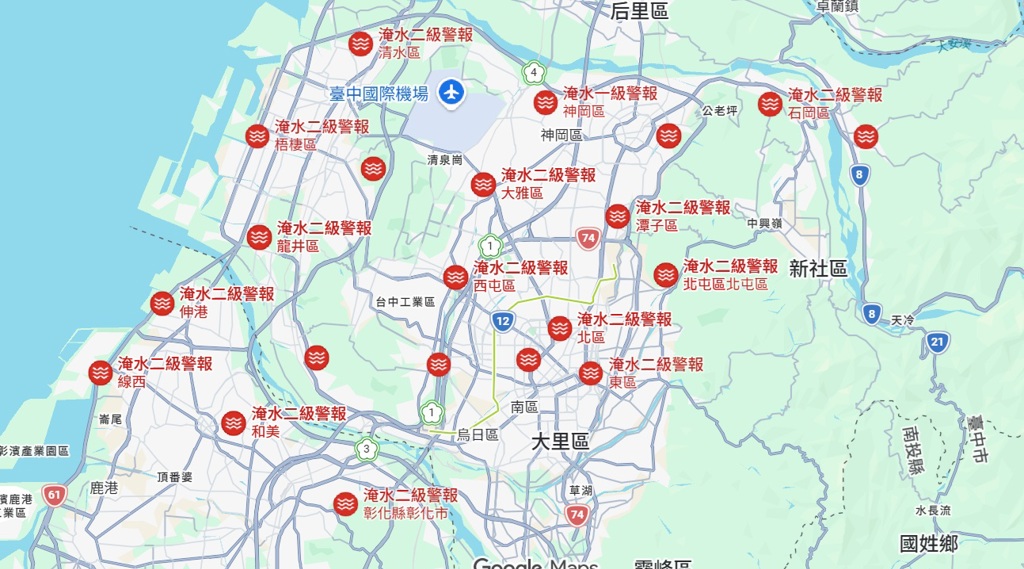Image resolution: width=1024 pixels, height=569 pixels.
Task: Select the 臺中國際機場 airport icon
Action: 452,92
